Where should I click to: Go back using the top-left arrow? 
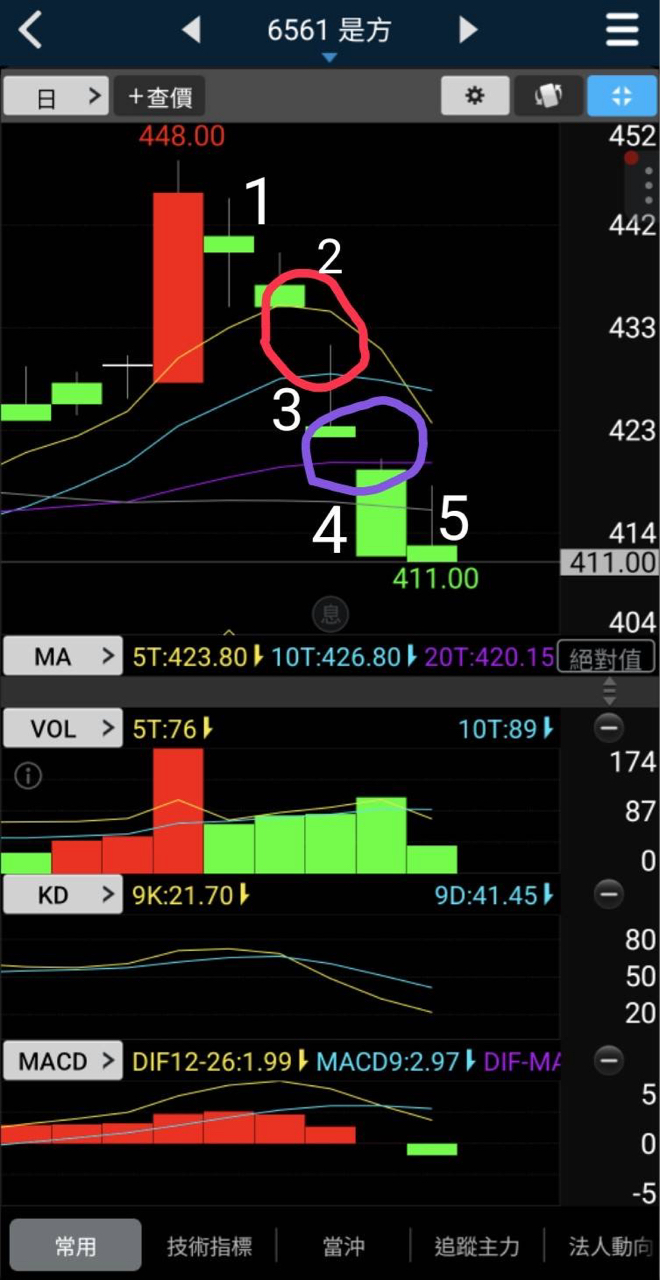(x=31, y=31)
